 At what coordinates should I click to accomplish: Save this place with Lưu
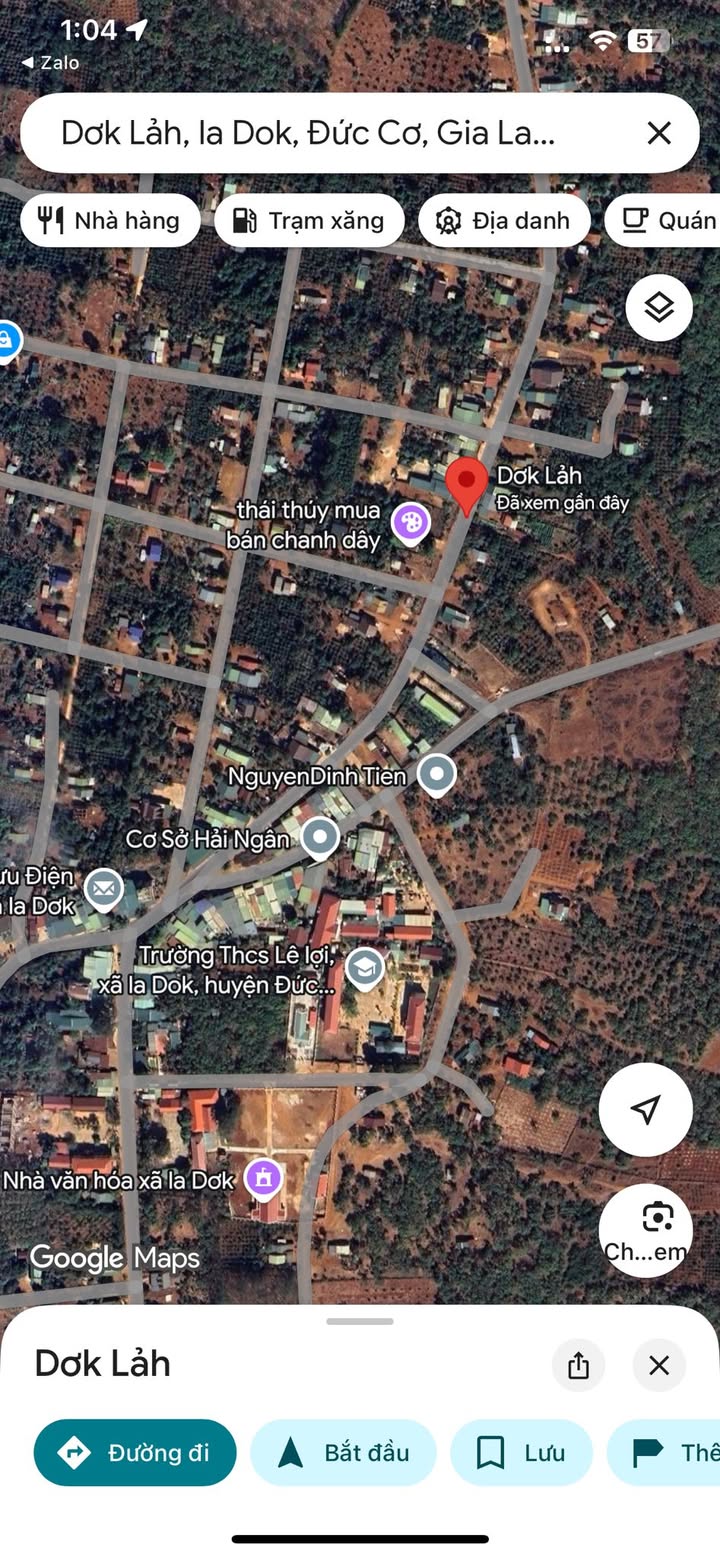(x=521, y=1452)
